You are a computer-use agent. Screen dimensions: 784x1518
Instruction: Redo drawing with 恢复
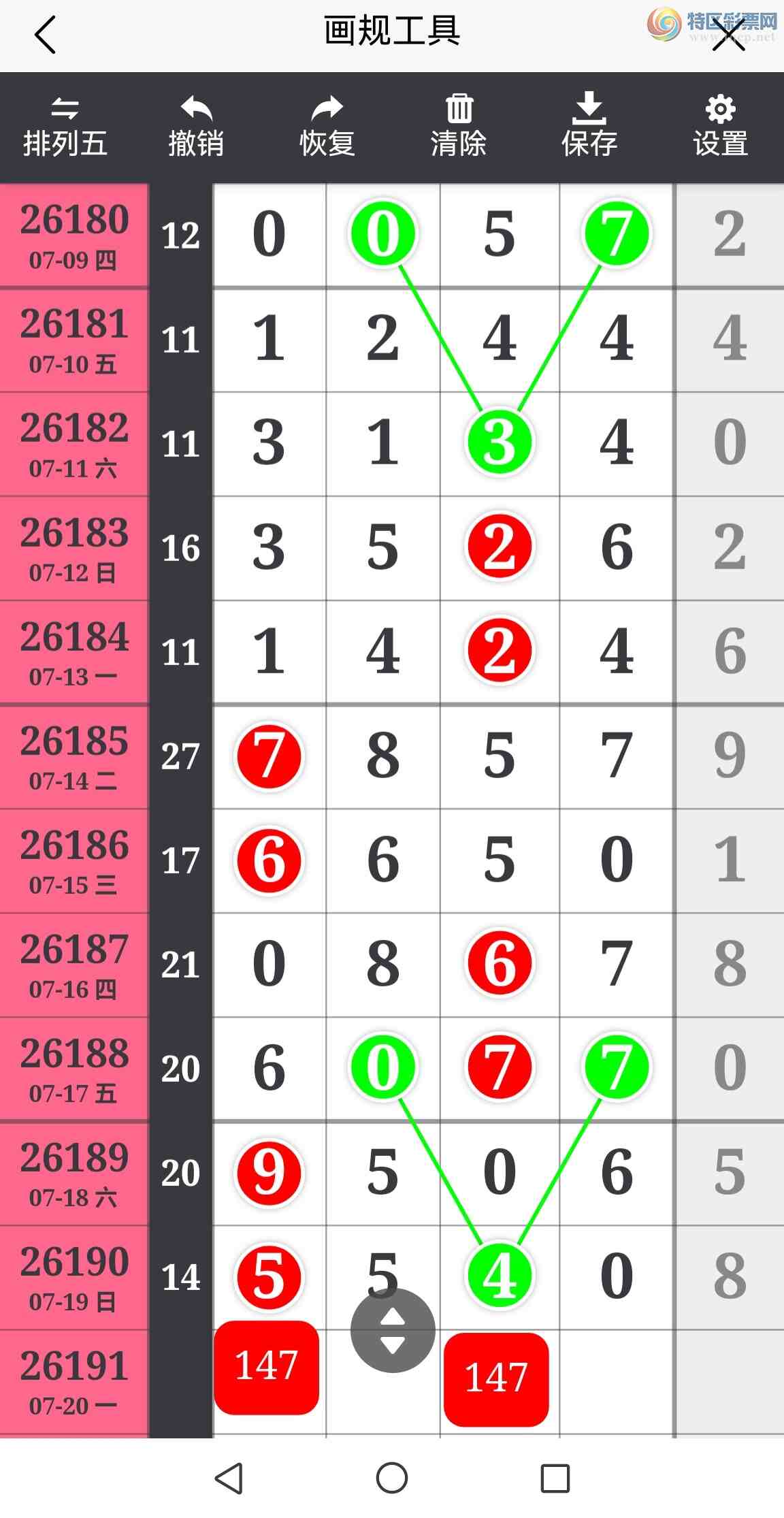(327, 127)
